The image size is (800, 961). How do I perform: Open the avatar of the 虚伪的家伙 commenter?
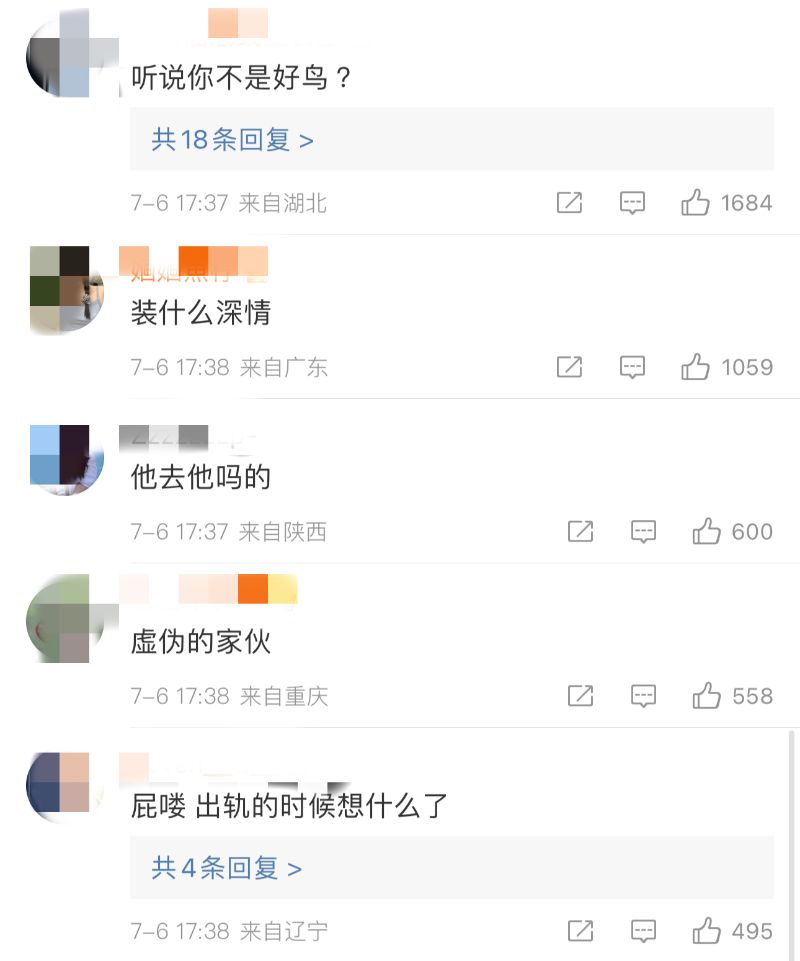tap(66, 618)
